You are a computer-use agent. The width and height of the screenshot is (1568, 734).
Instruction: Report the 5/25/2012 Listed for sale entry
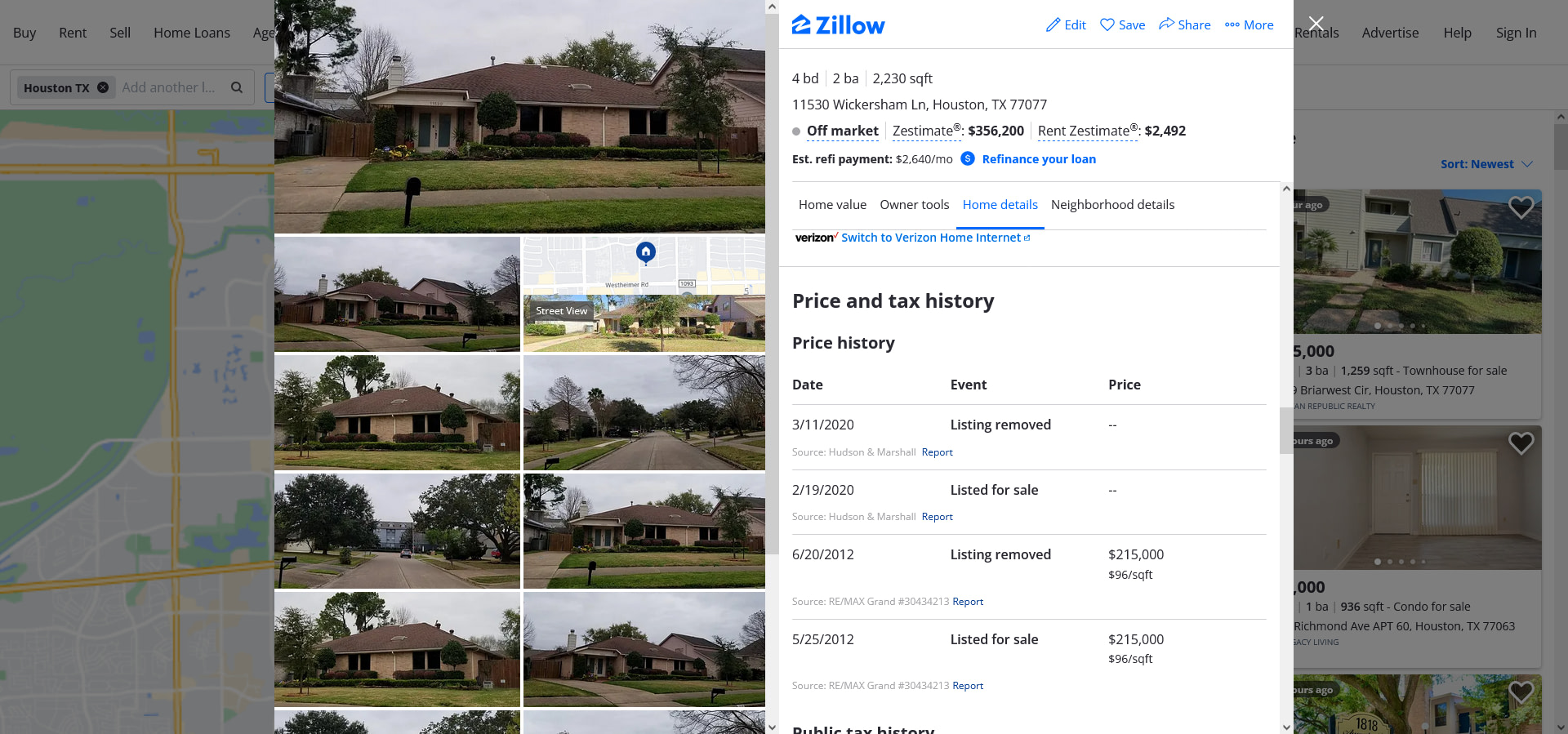click(x=968, y=686)
